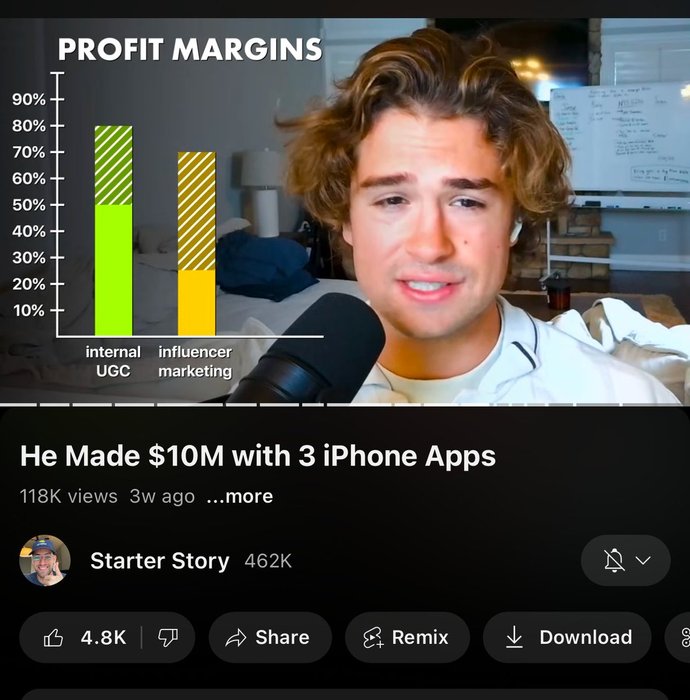The height and width of the screenshot is (700, 690).
Task: Like the video with 4.8K likes
Action: 83,638
